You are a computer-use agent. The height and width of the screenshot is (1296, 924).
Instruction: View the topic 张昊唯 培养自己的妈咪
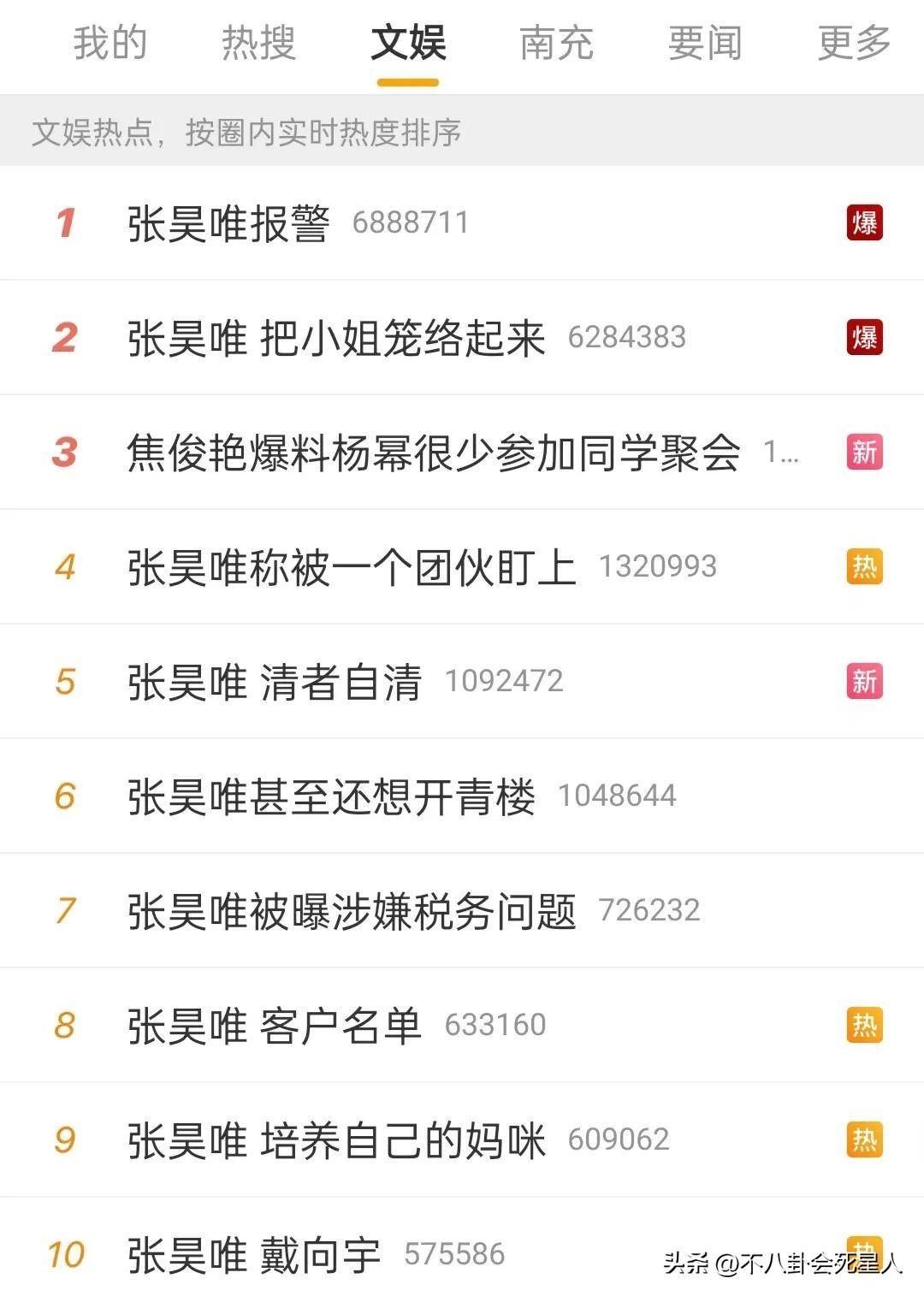[x=335, y=1140]
